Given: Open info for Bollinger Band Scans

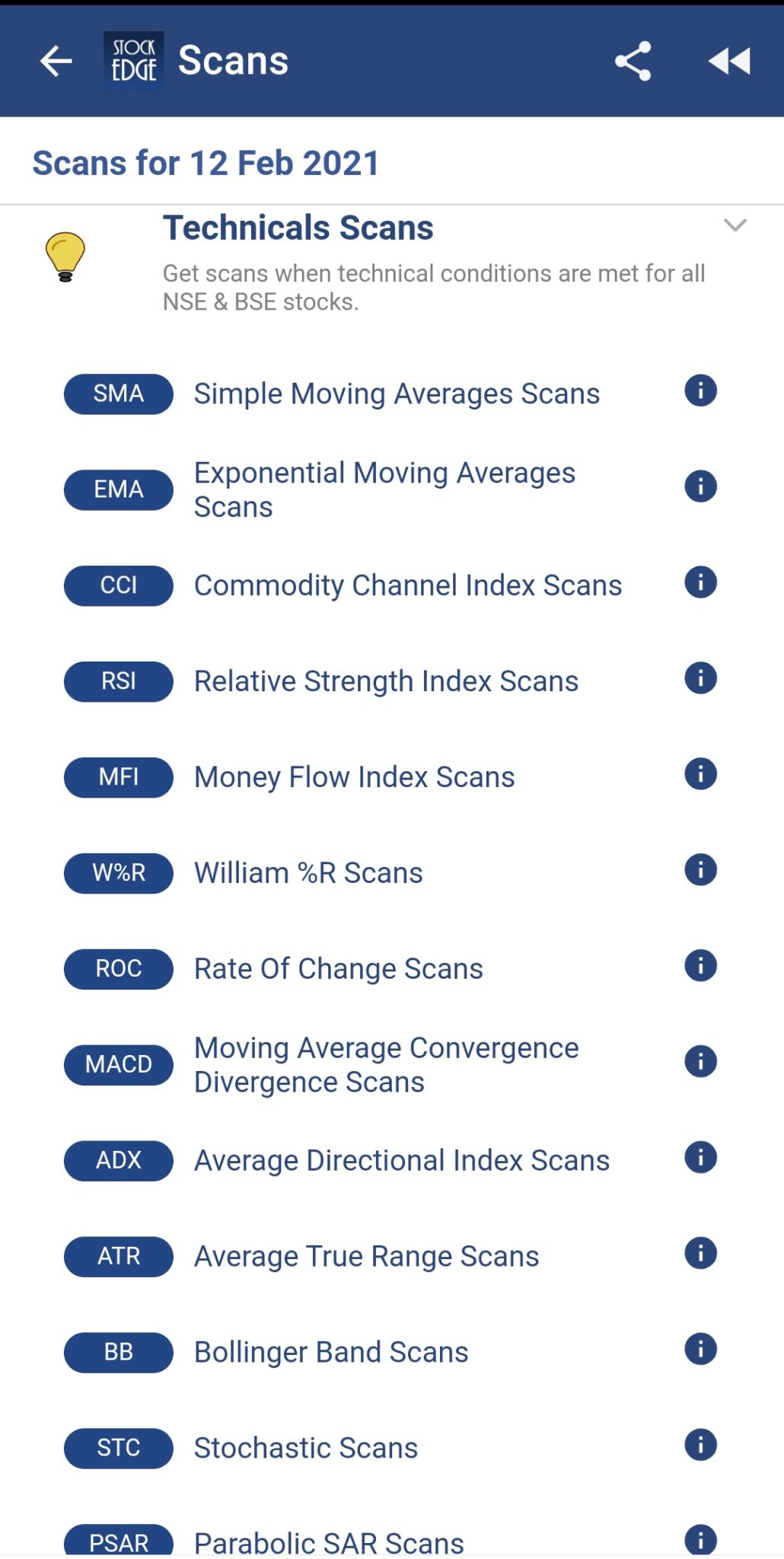Looking at the screenshot, I should [700, 1351].
